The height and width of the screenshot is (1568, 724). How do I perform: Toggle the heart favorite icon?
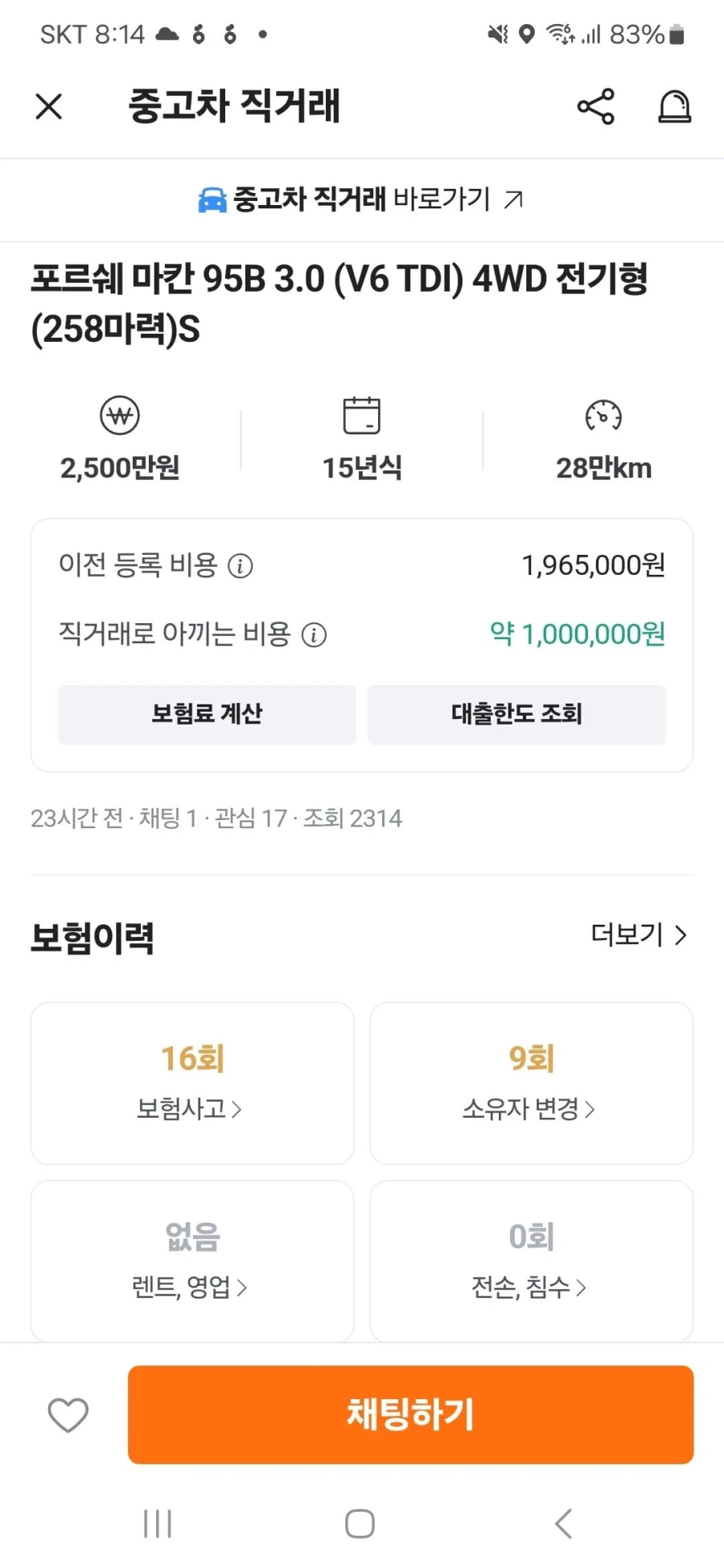(68, 1414)
